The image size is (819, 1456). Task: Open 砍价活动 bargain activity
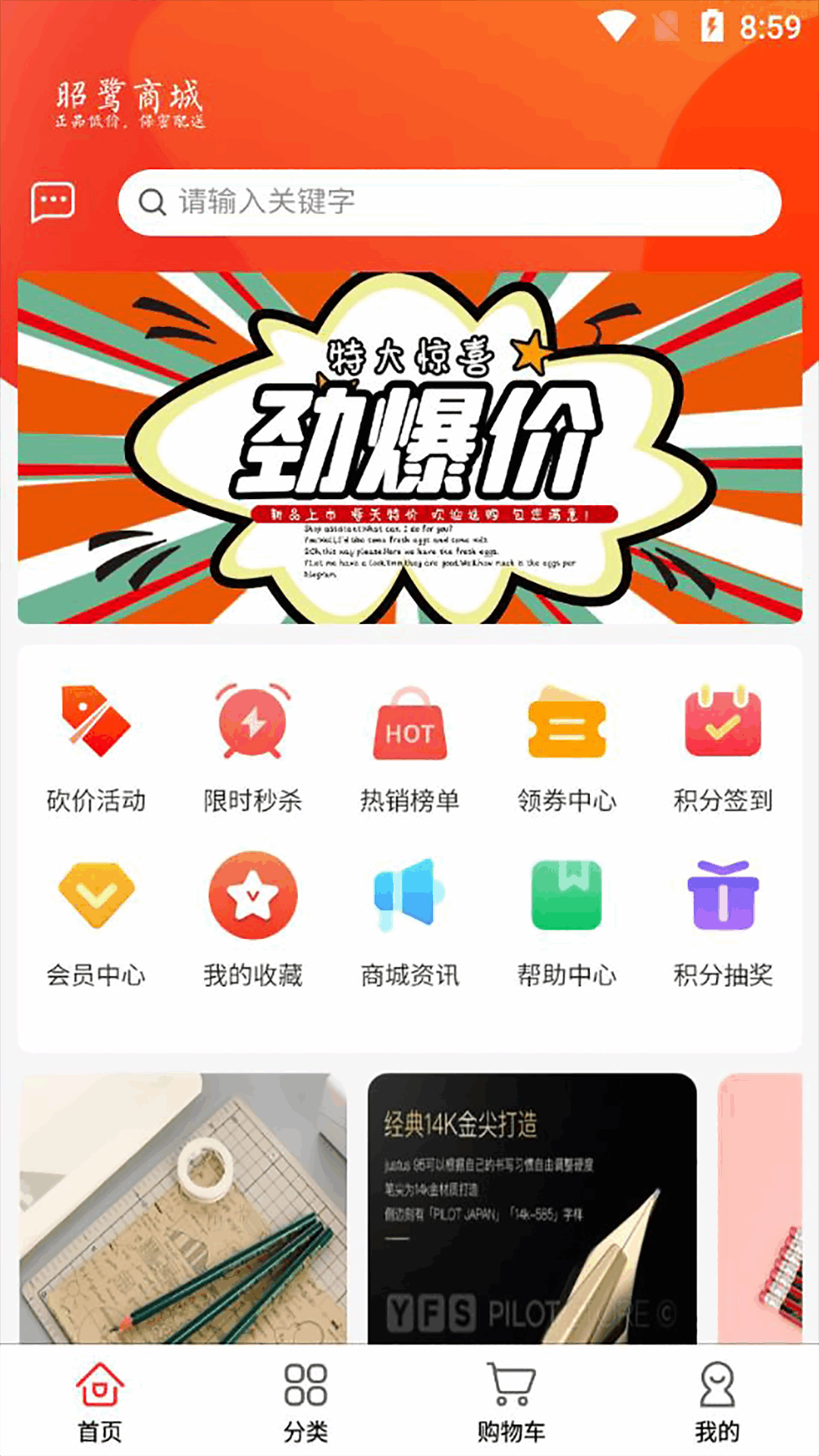point(96,747)
